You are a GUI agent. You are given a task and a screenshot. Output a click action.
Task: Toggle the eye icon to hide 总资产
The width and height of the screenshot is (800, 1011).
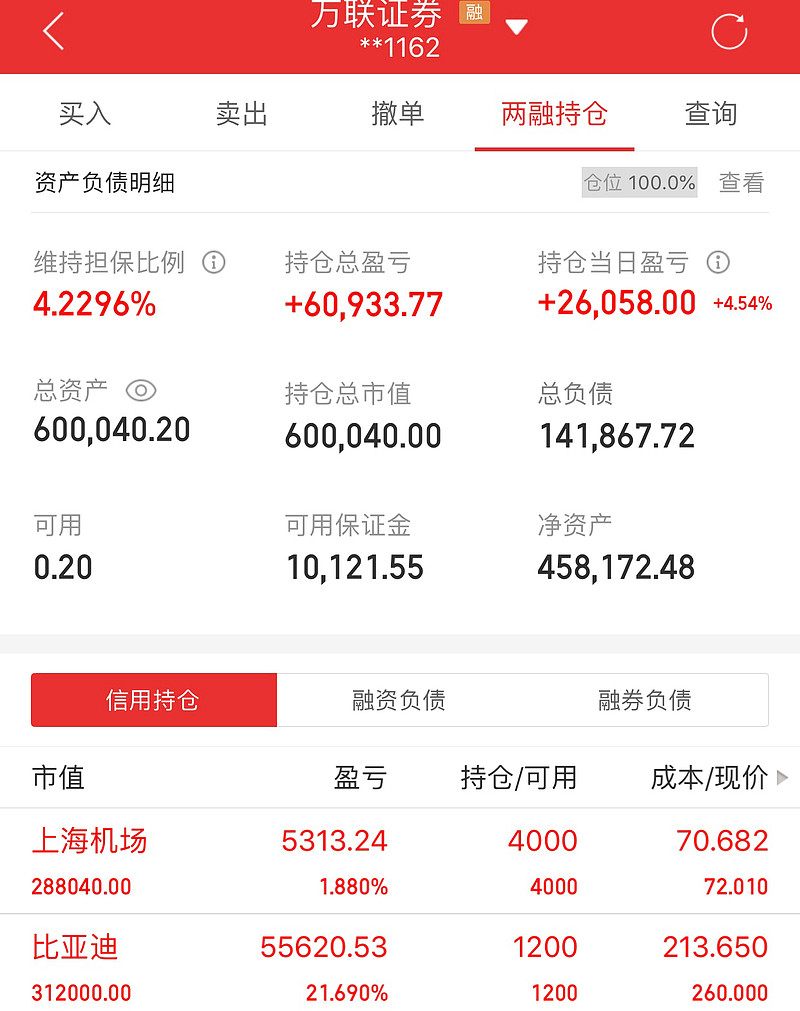pyautogui.click(x=140, y=392)
